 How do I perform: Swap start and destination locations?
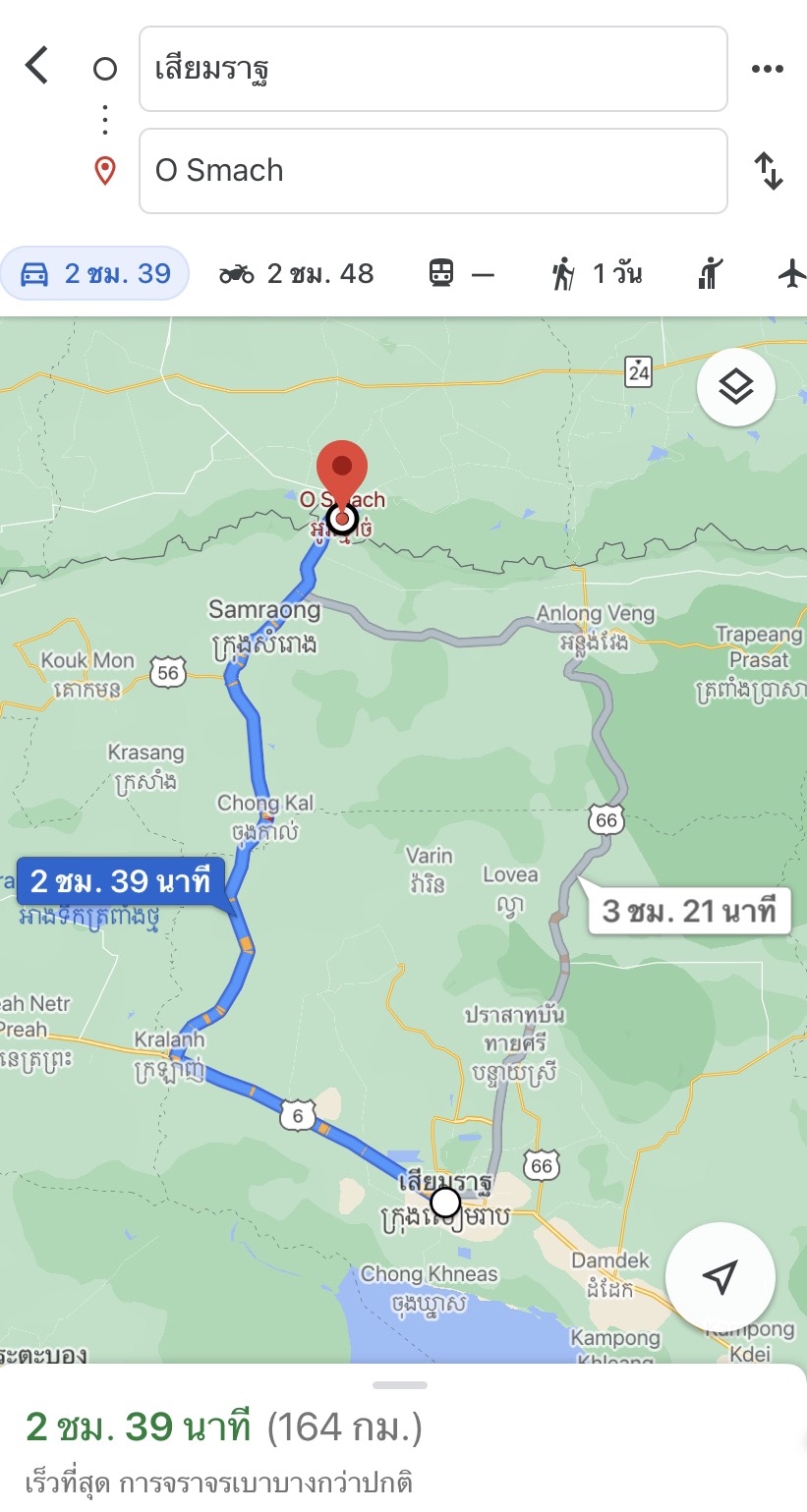[769, 171]
